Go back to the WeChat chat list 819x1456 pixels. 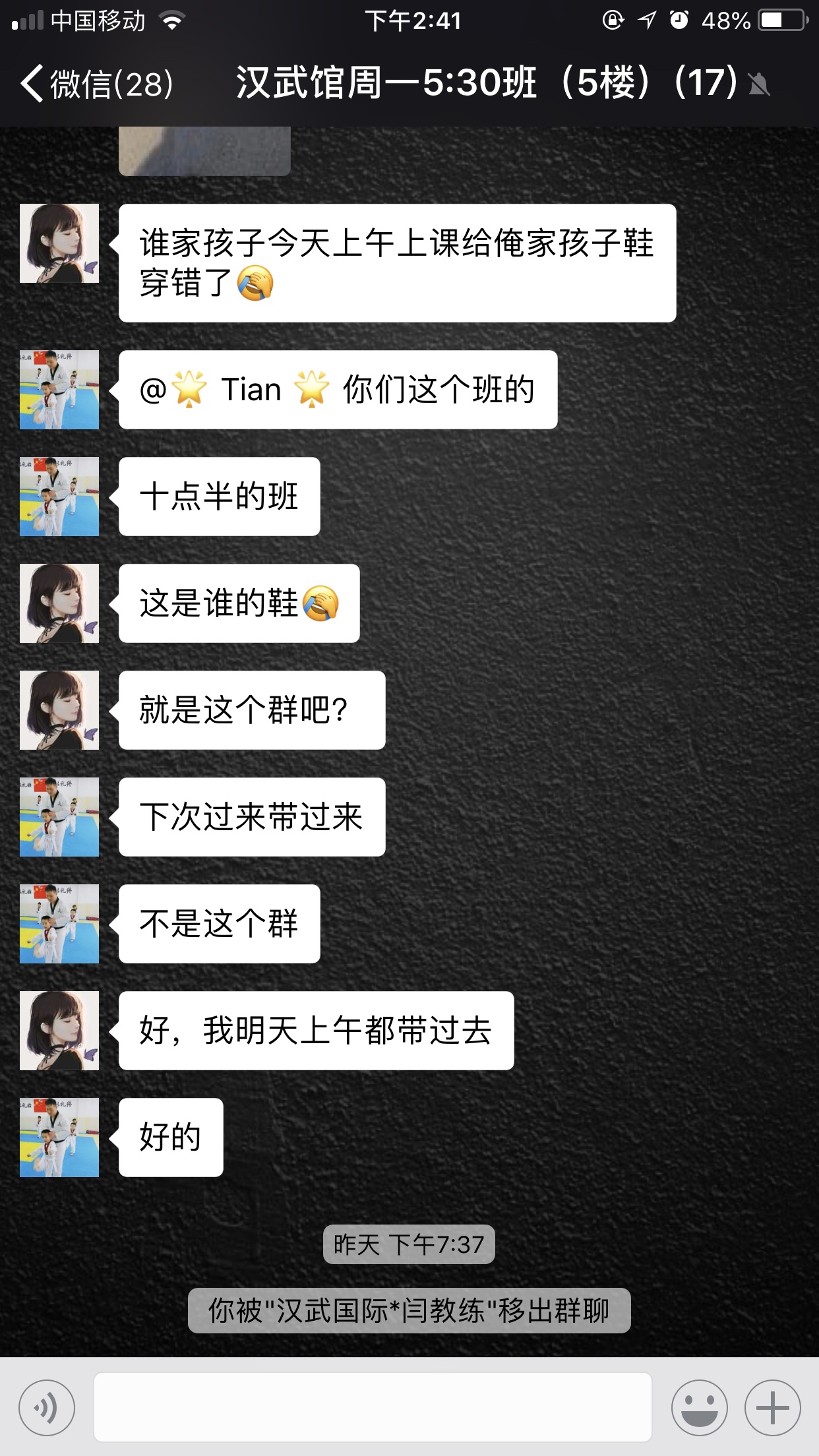coord(96,84)
